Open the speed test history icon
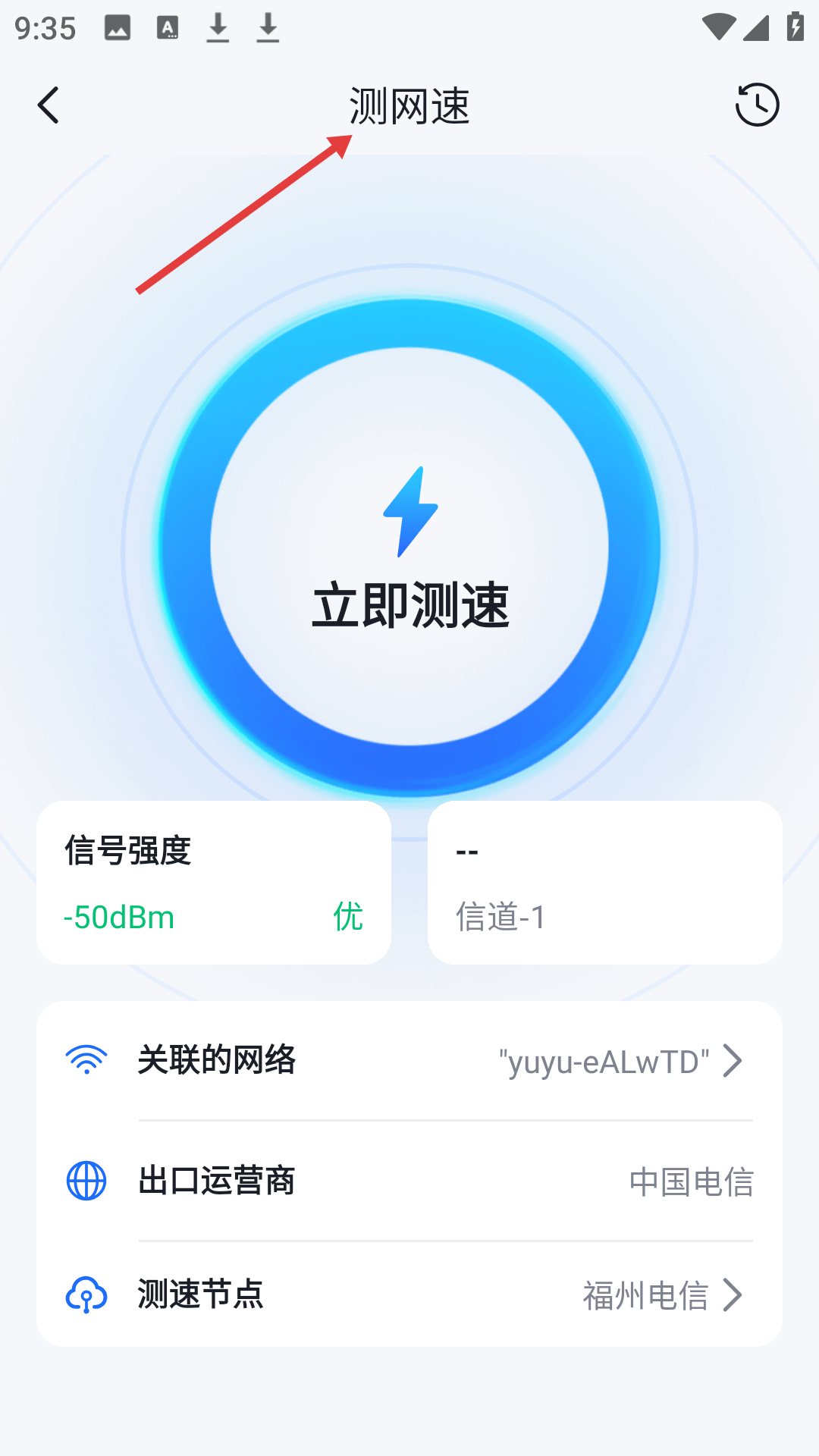 pyautogui.click(x=757, y=105)
